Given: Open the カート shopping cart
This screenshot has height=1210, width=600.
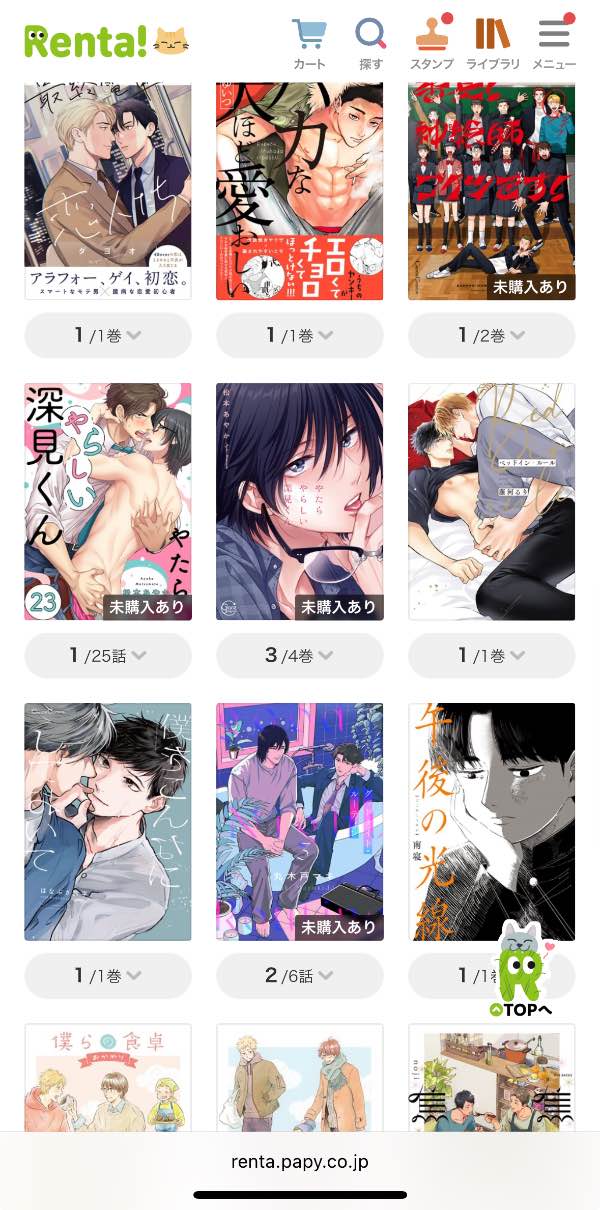Looking at the screenshot, I should click(310, 43).
